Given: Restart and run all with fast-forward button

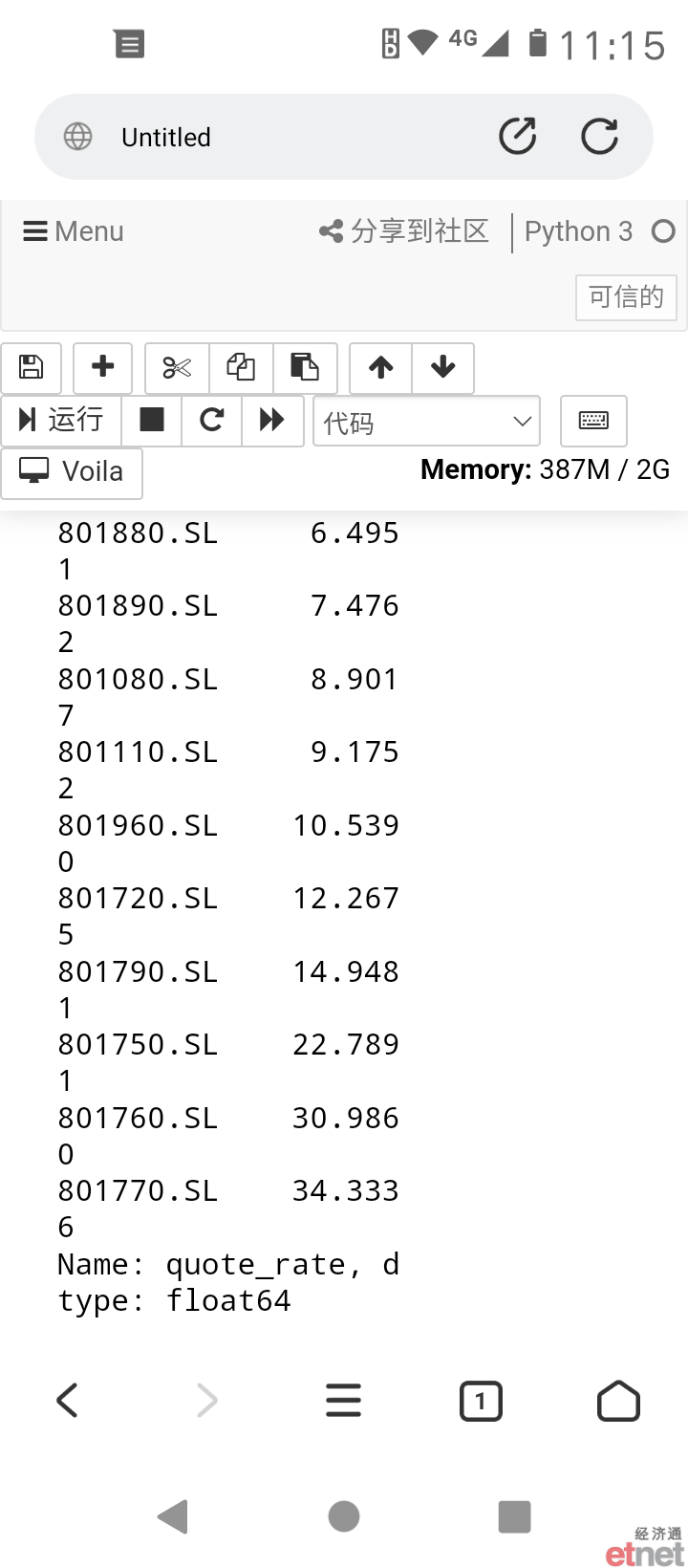Looking at the screenshot, I should (272, 420).
